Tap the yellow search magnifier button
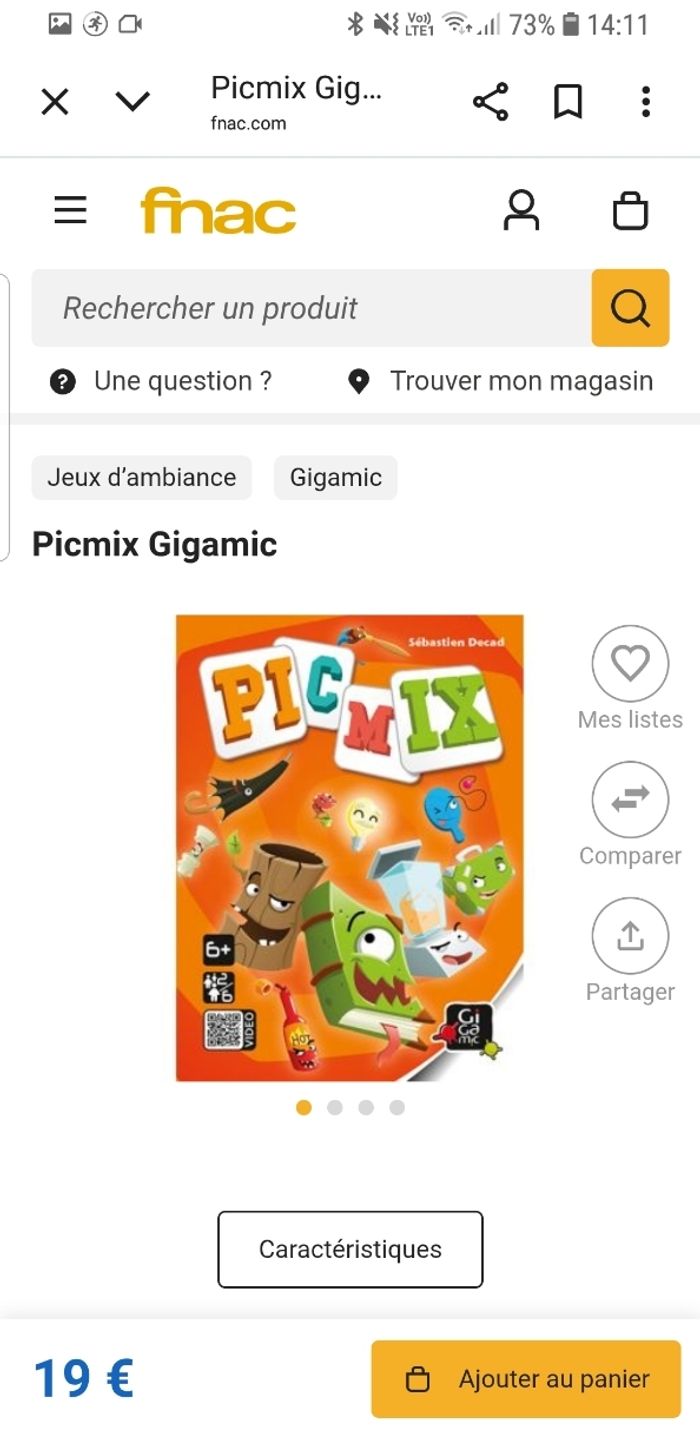Image resolution: width=700 pixels, height=1439 pixels. click(x=630, y=308)
